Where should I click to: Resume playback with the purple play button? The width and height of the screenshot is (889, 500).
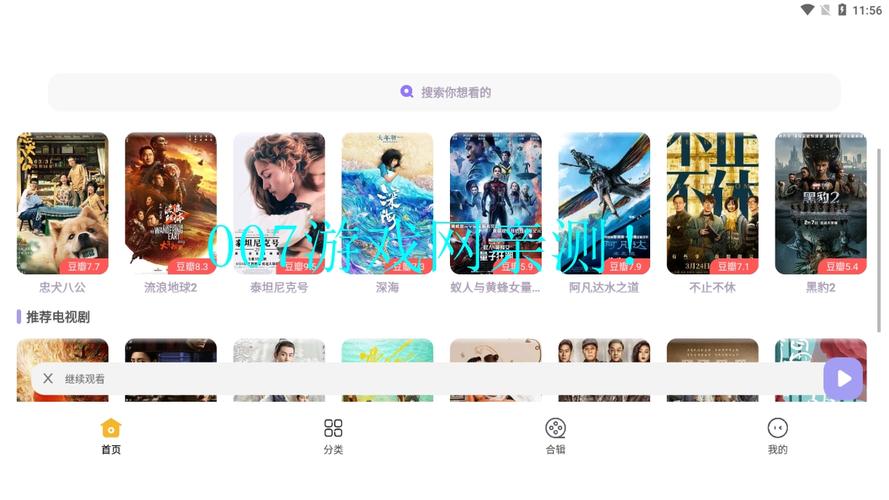[843, 379]
